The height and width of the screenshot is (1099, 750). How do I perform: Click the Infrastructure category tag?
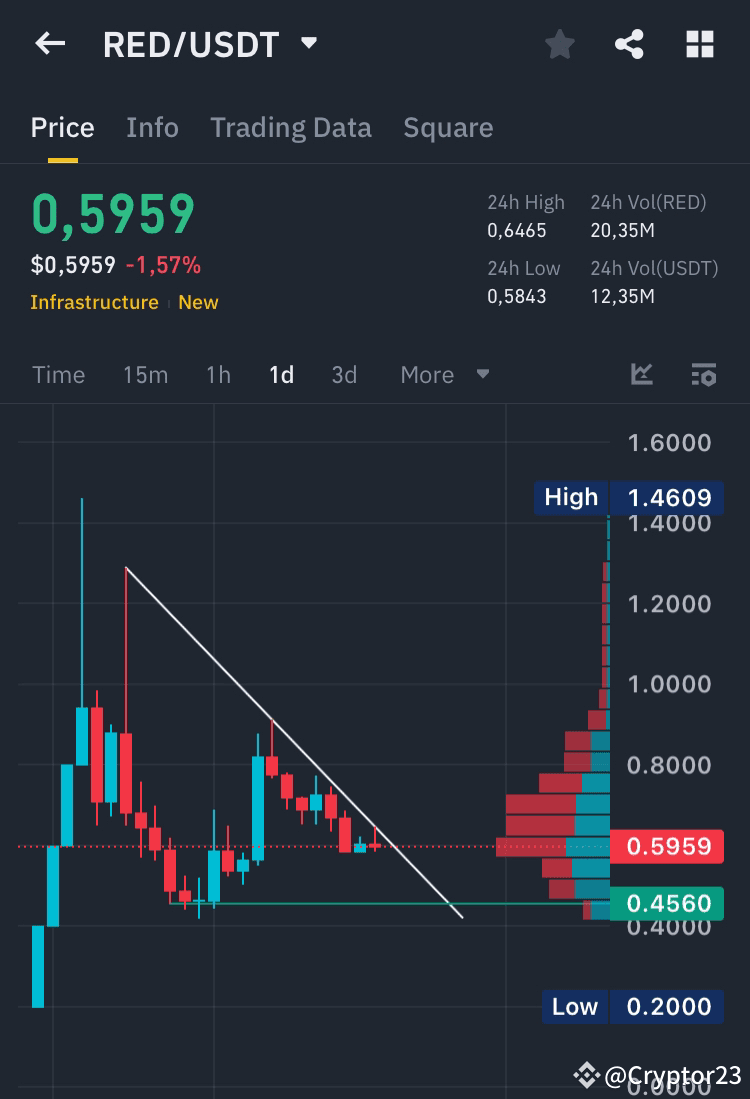[95, 302]
